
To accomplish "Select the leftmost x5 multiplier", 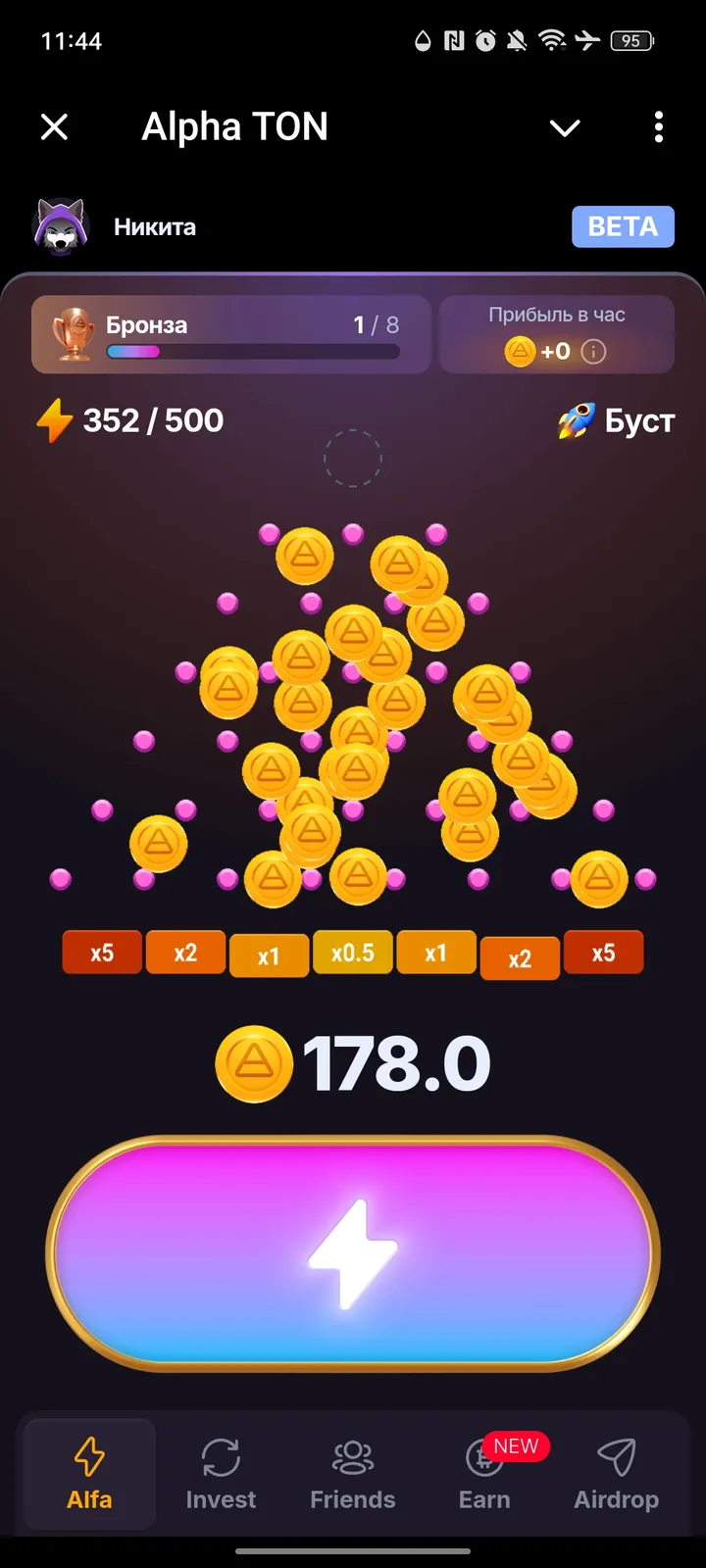I will 102,953.
